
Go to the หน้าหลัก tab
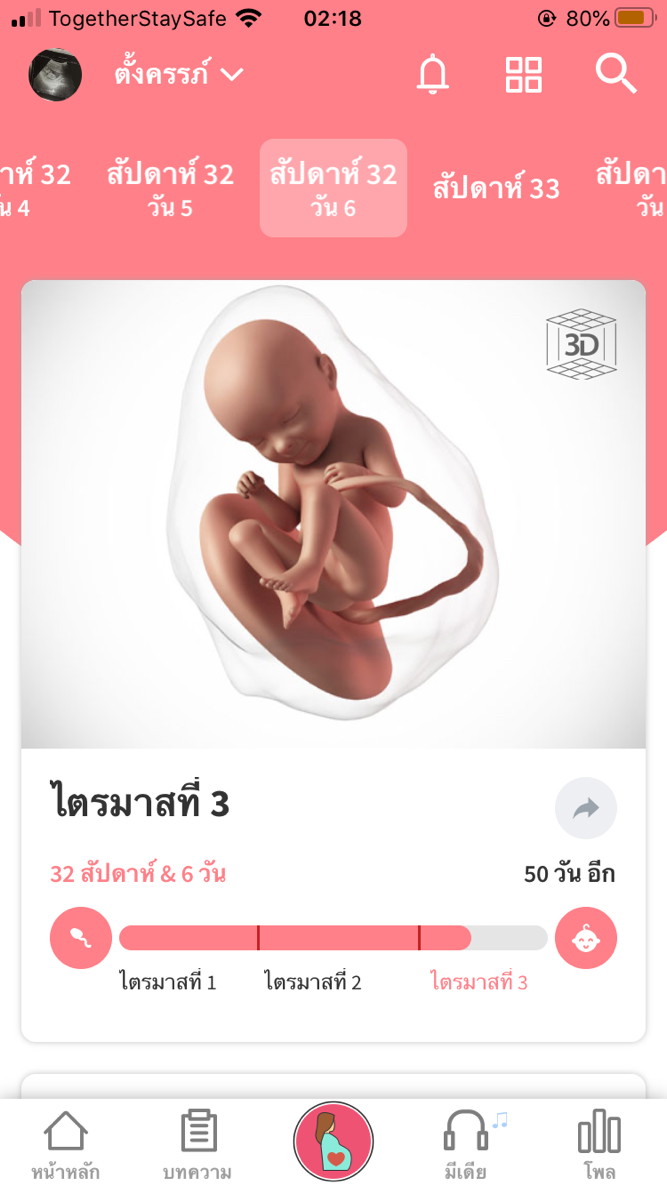click(x=65, y=1145)
